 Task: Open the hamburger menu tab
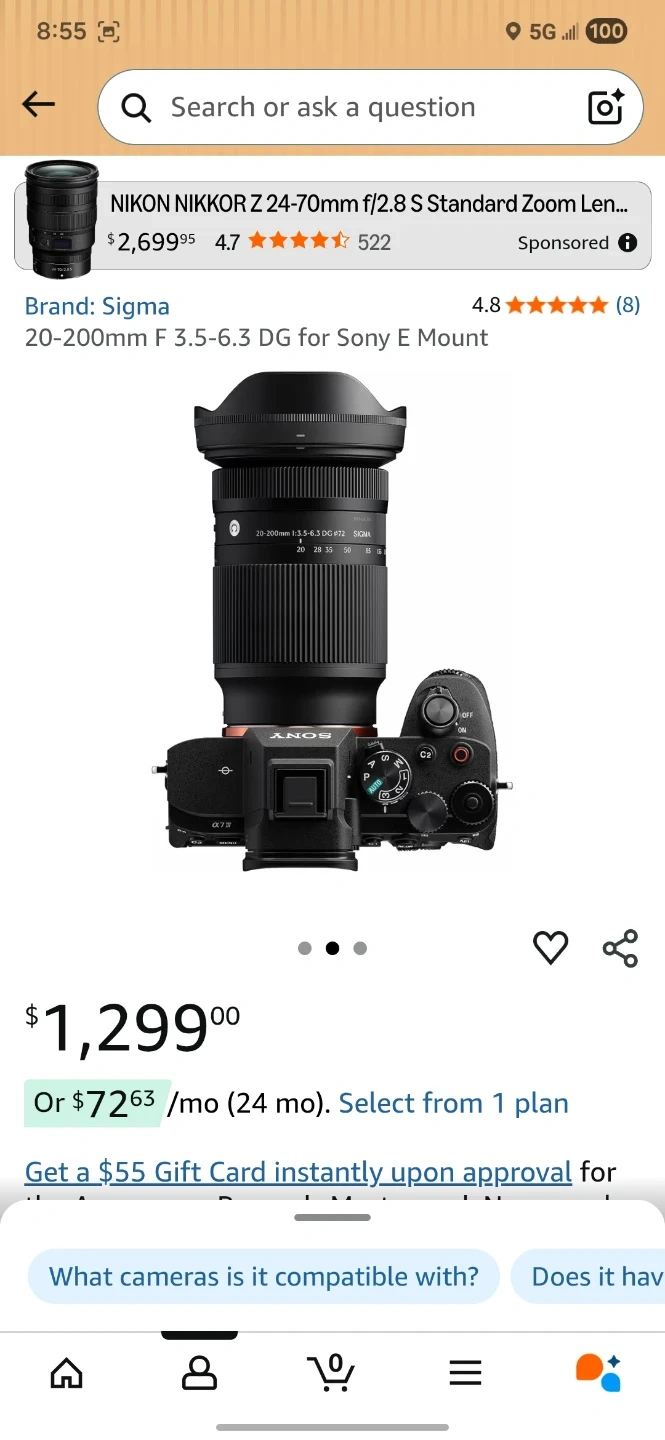[x=465, y=1373]
